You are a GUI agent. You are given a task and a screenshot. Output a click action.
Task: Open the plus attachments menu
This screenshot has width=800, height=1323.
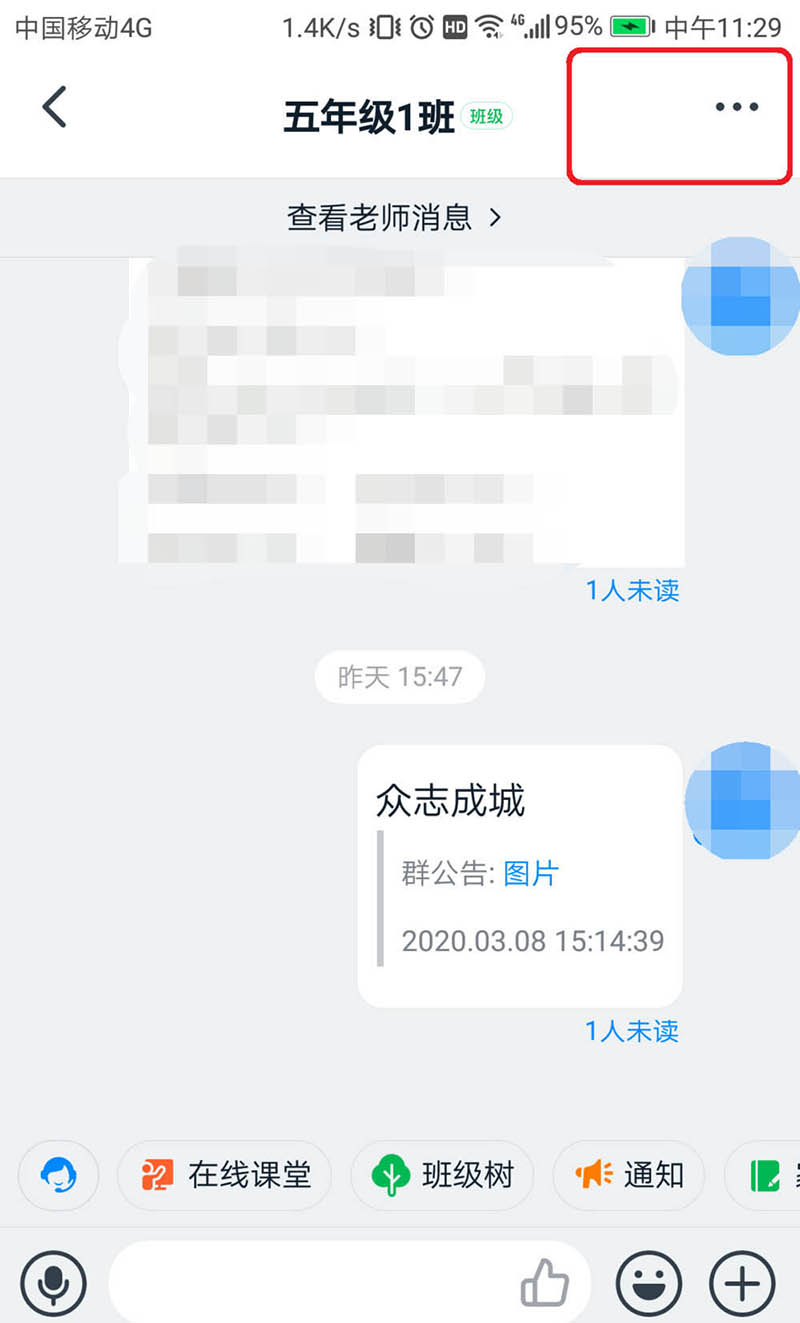pos(742,1282)
